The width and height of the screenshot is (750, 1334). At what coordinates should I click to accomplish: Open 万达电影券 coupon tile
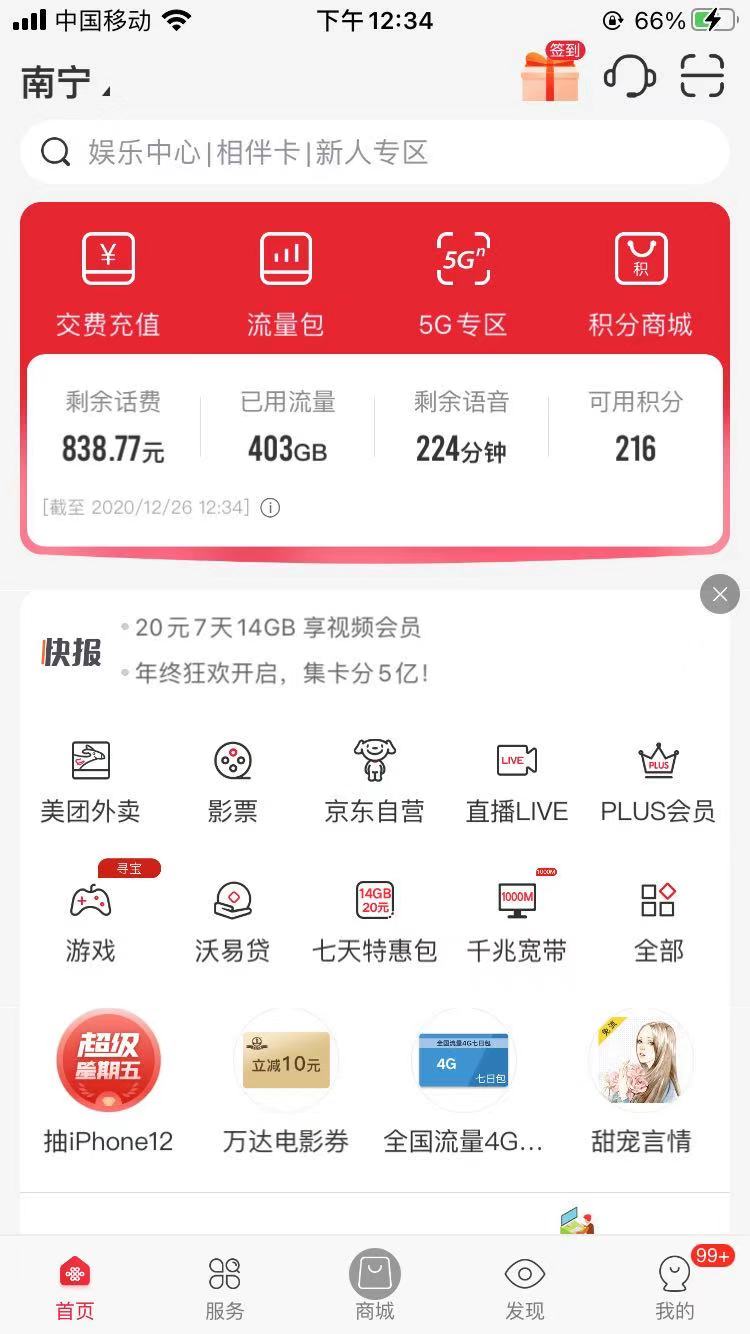coord(286,1082)
